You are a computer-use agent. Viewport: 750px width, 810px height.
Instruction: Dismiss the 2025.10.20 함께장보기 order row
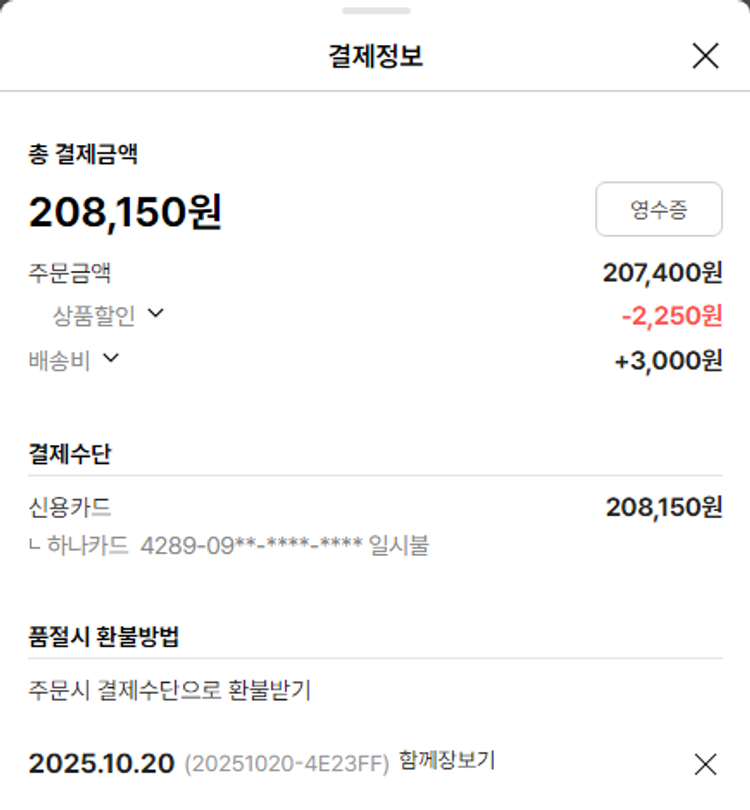coord(705,765)
